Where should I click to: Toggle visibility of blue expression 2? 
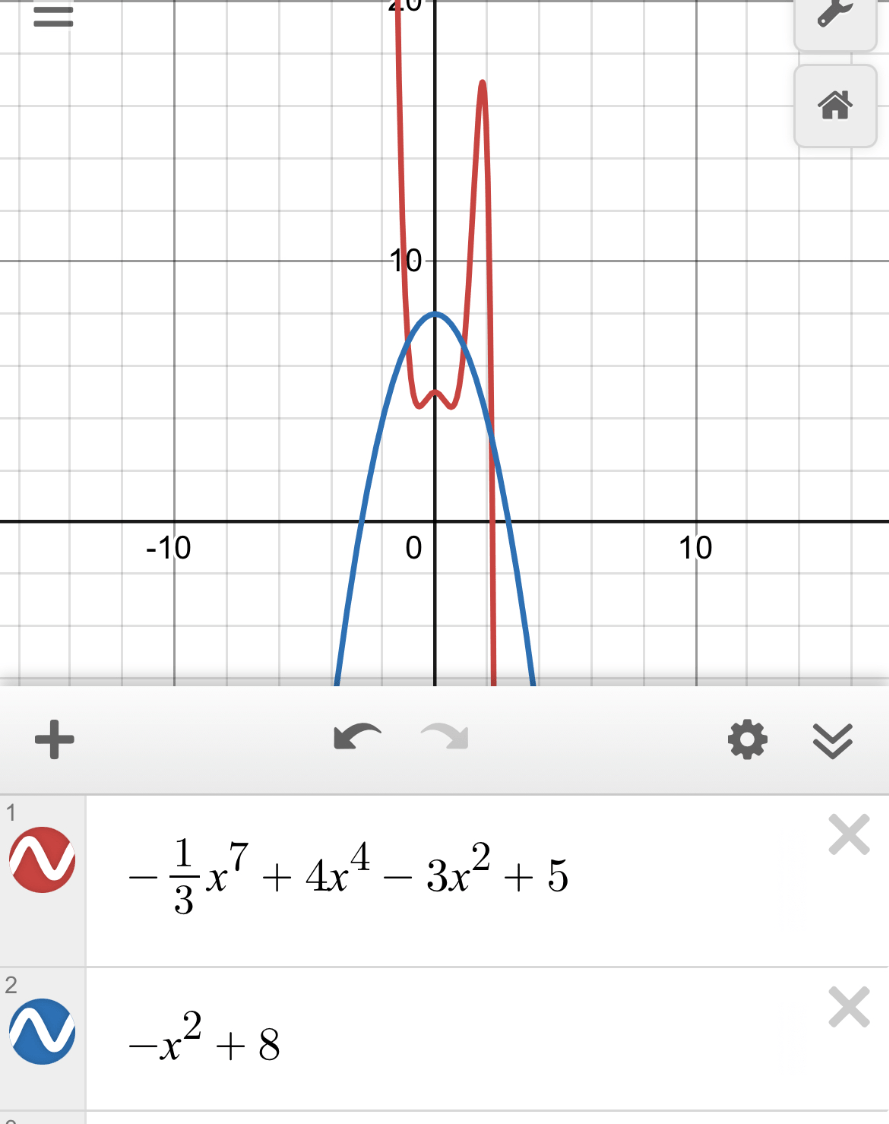tap(42, 1030)
